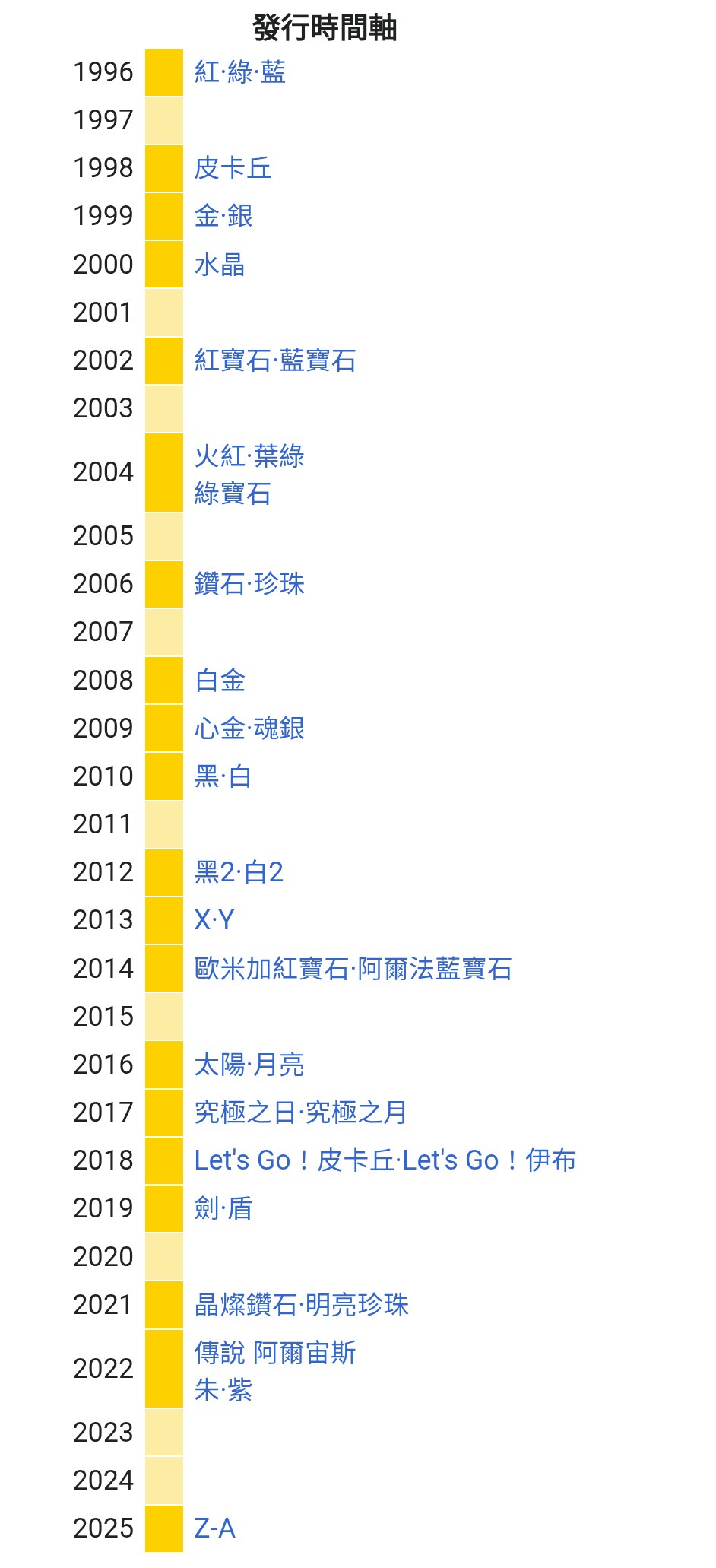Open the 火紅·葉綠 link
716x1568 pixels.
pyautogui.click(x=249, y=456)
